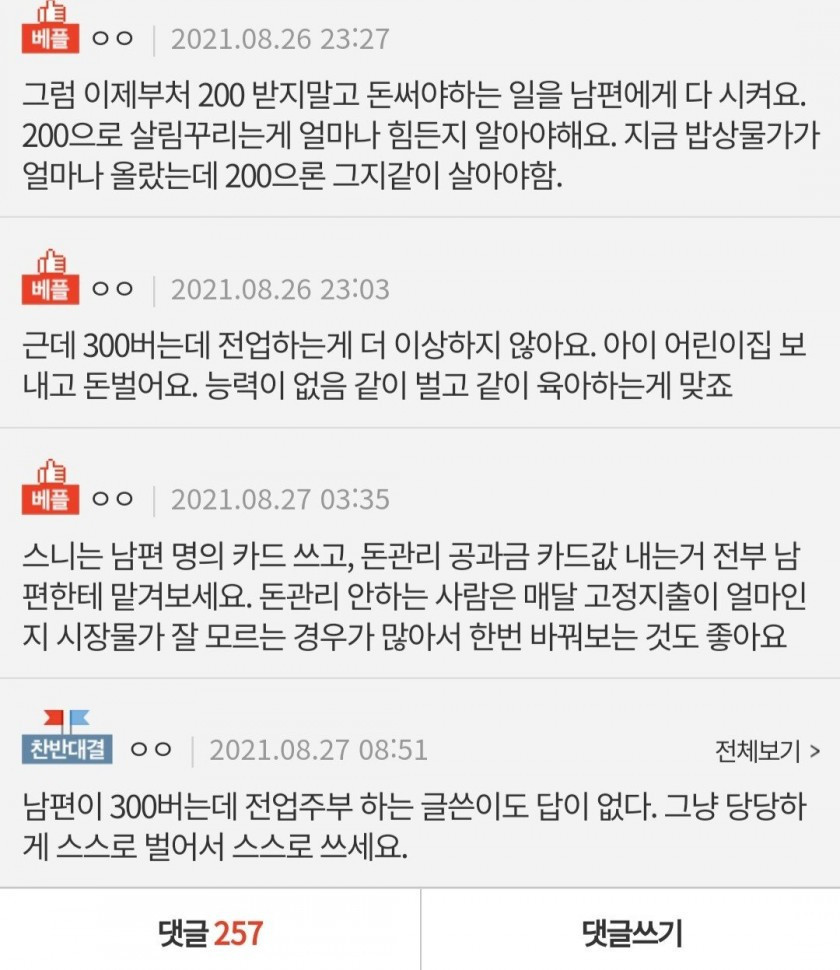
Task: Open 전체보기 to see all debate comments
Action: pos(767,750)
